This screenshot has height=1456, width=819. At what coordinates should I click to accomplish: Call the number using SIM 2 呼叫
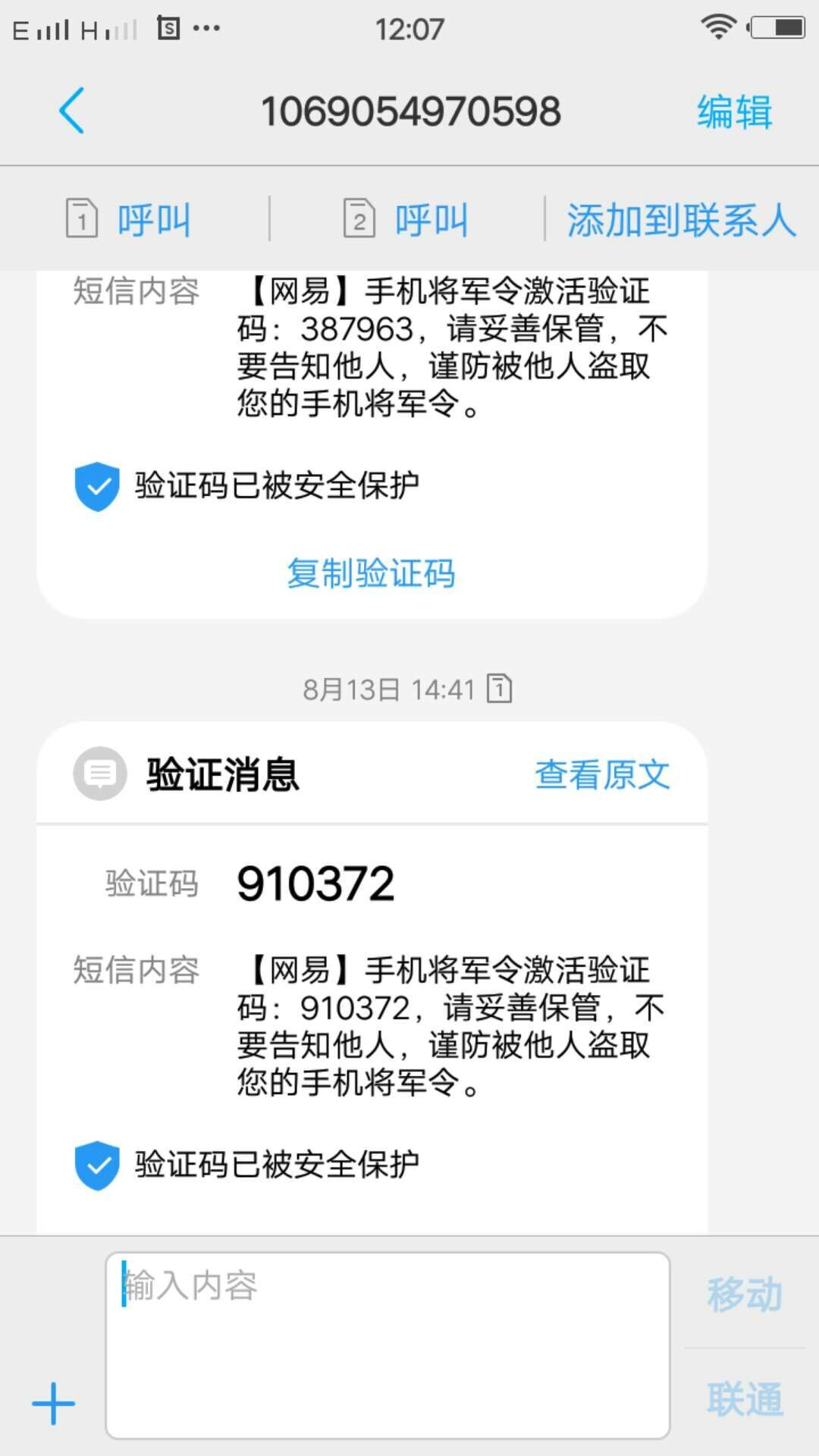[x=406, y=220]
